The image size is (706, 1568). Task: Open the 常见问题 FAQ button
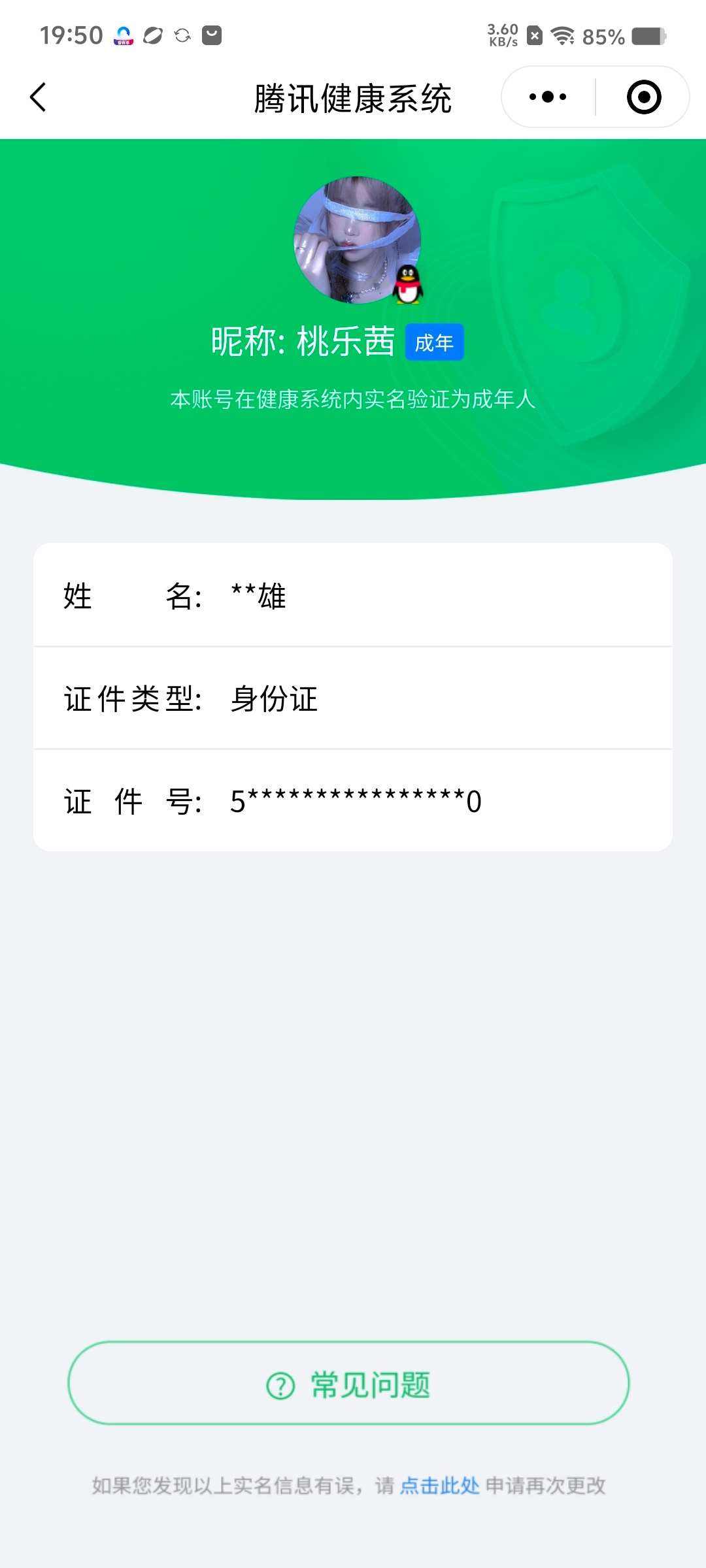click(348, 1383)
